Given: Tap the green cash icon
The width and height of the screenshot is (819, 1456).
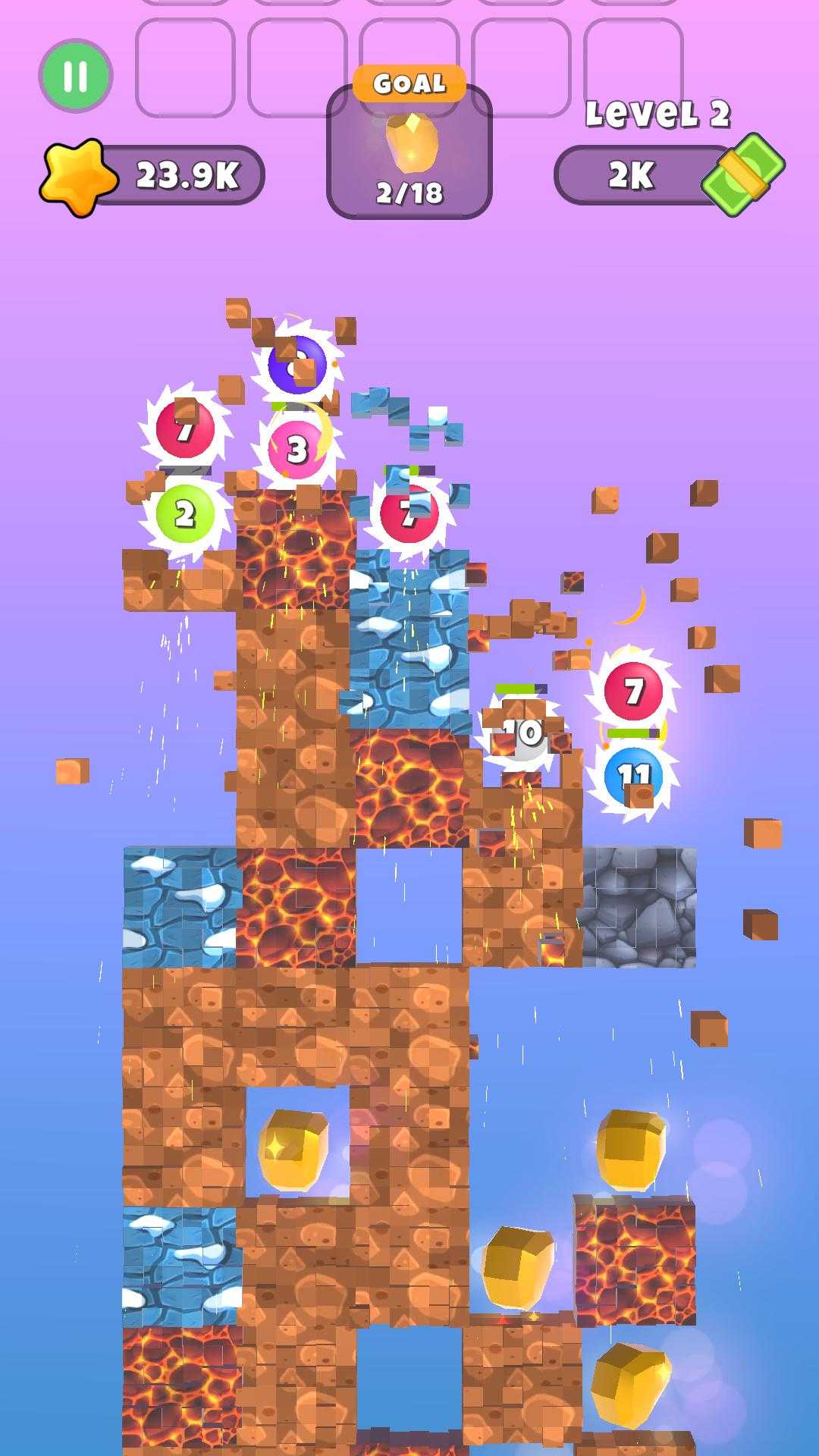Looking at the screenshot, I should pyautogui.click(x=743, y=174).
